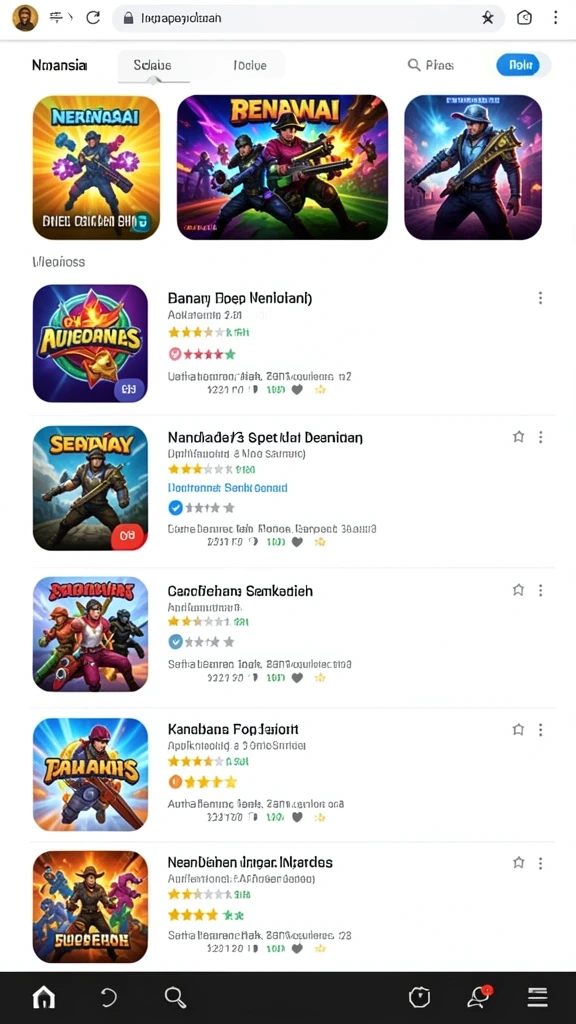Image resolution: width=576 pixels, height=1024 pixels.
Task: Open the first yellow featured game tile
Action: (96, 167)
